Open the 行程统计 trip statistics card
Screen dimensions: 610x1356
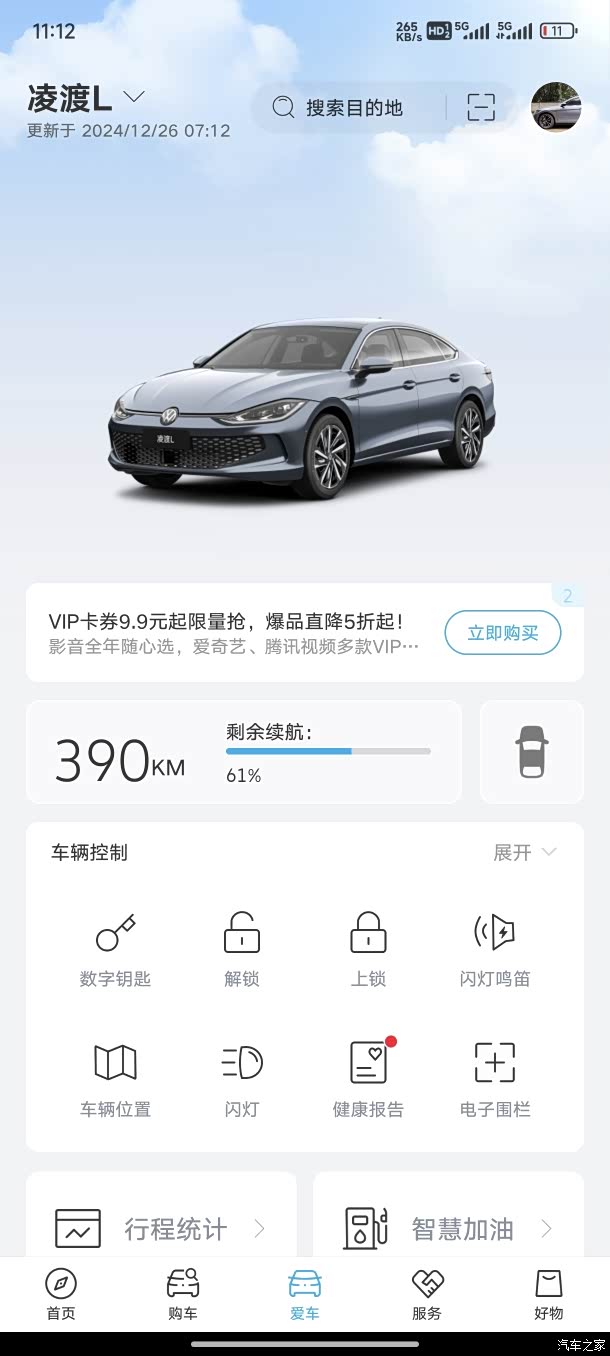(x=161, y=1228)
